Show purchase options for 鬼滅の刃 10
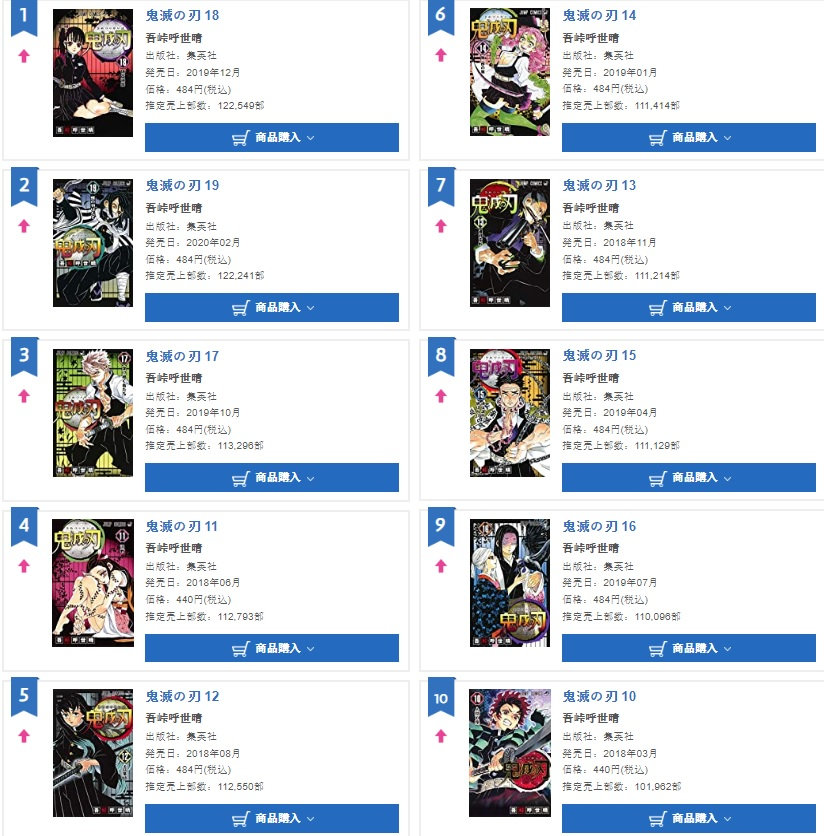This screenshot has height=836, width=824. pos(689,818)
